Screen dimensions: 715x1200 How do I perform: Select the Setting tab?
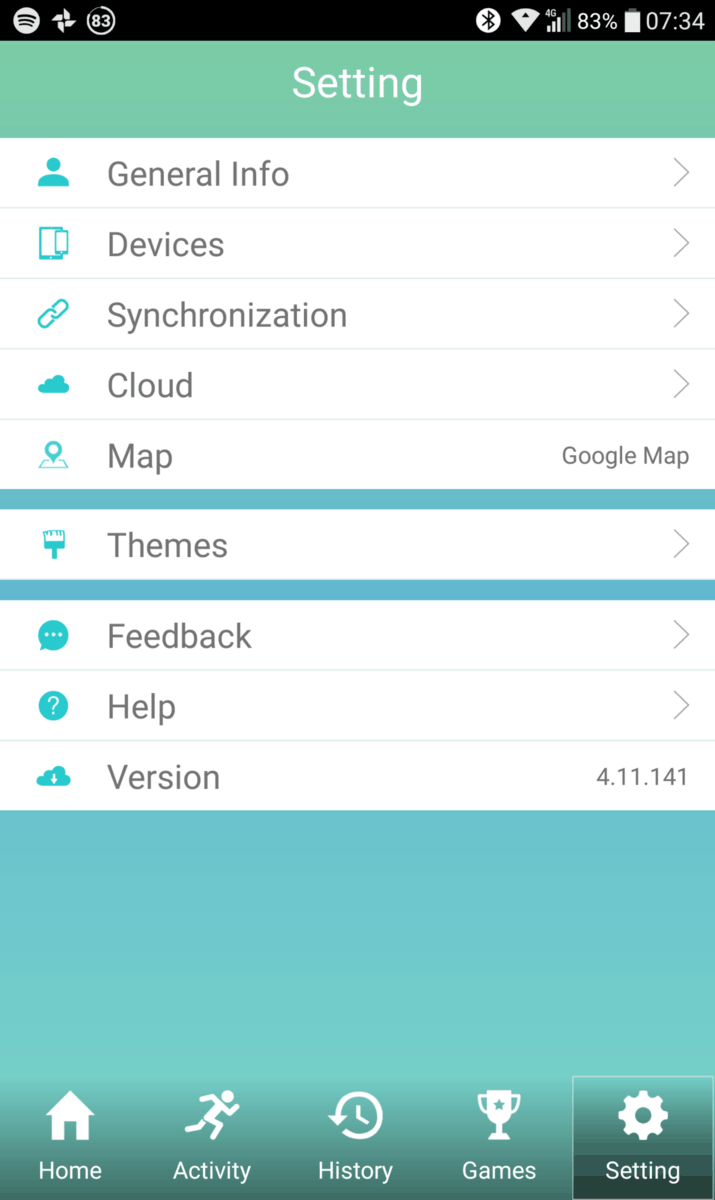pyautogui.click(x=643, y=1138)
